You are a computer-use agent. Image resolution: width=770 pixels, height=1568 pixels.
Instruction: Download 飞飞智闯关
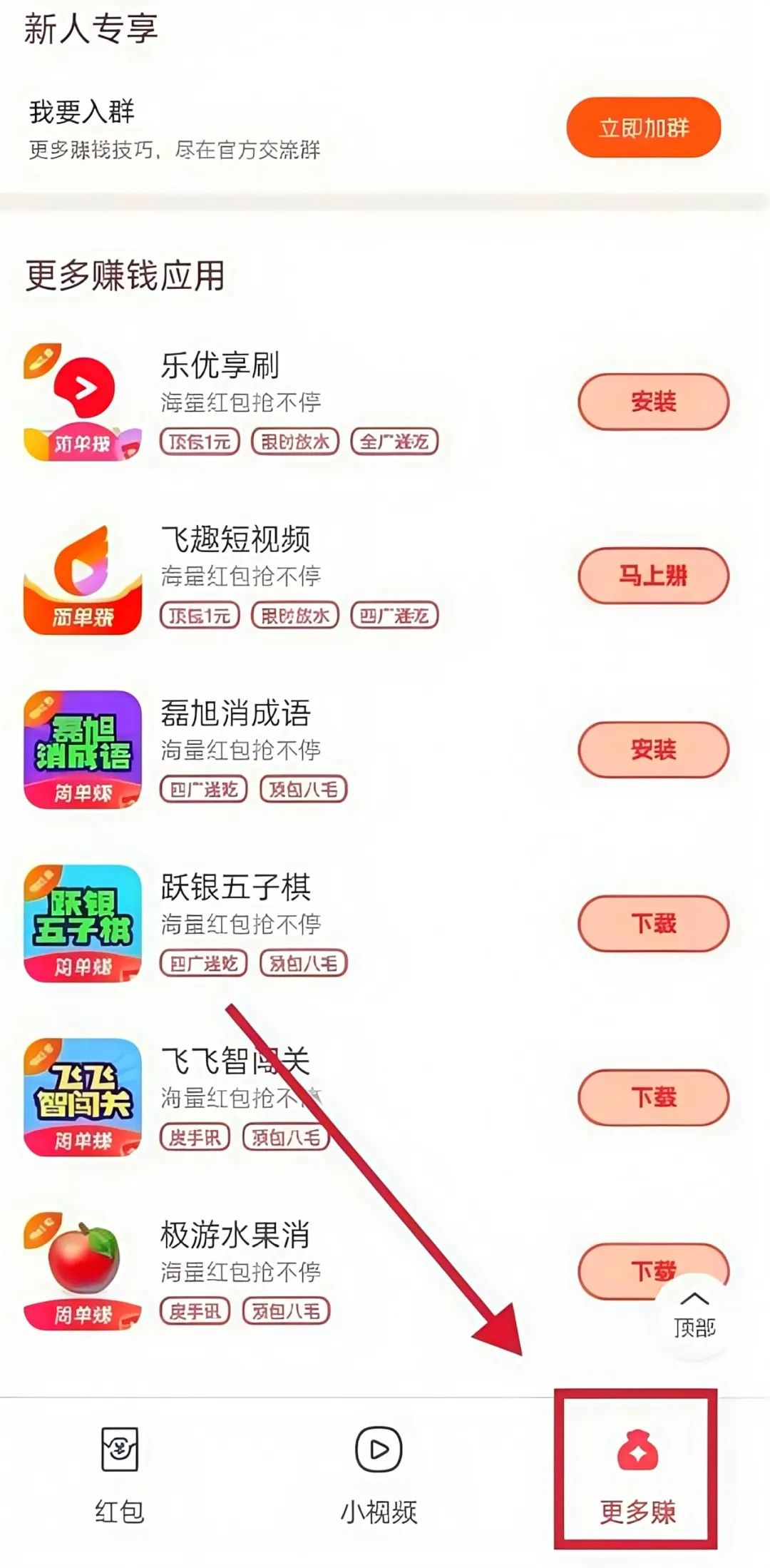[x=653, y=1097]
